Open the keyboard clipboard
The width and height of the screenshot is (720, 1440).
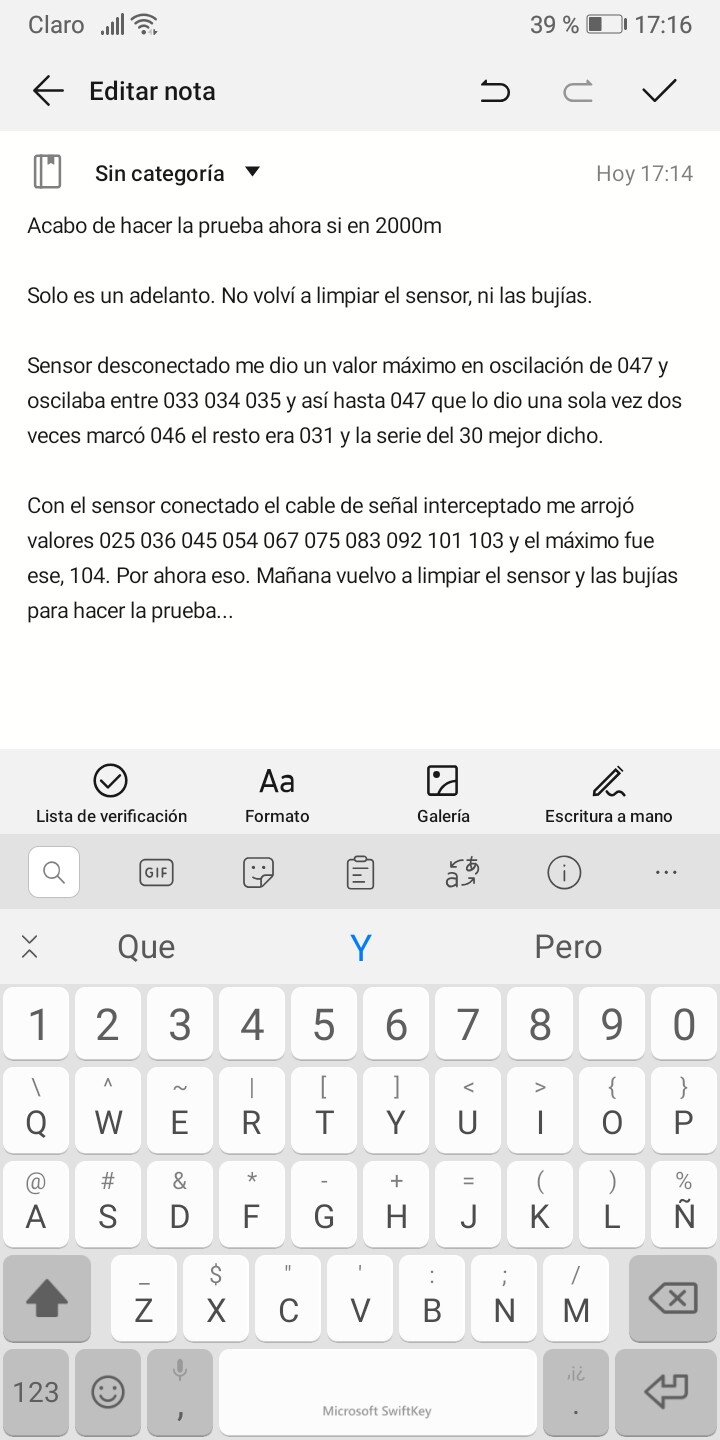(x=360, y=873)
